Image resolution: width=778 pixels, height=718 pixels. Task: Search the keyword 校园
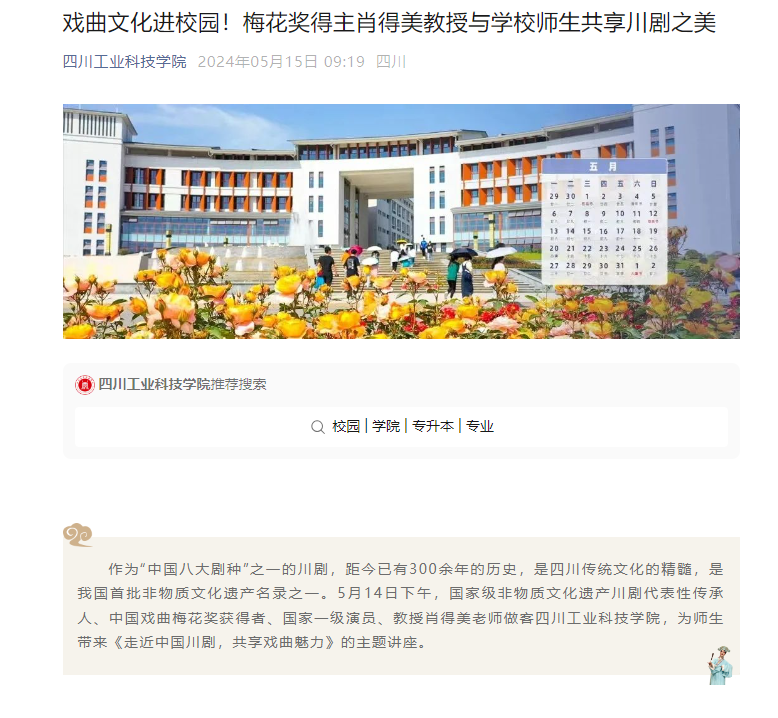click(346, 426)
